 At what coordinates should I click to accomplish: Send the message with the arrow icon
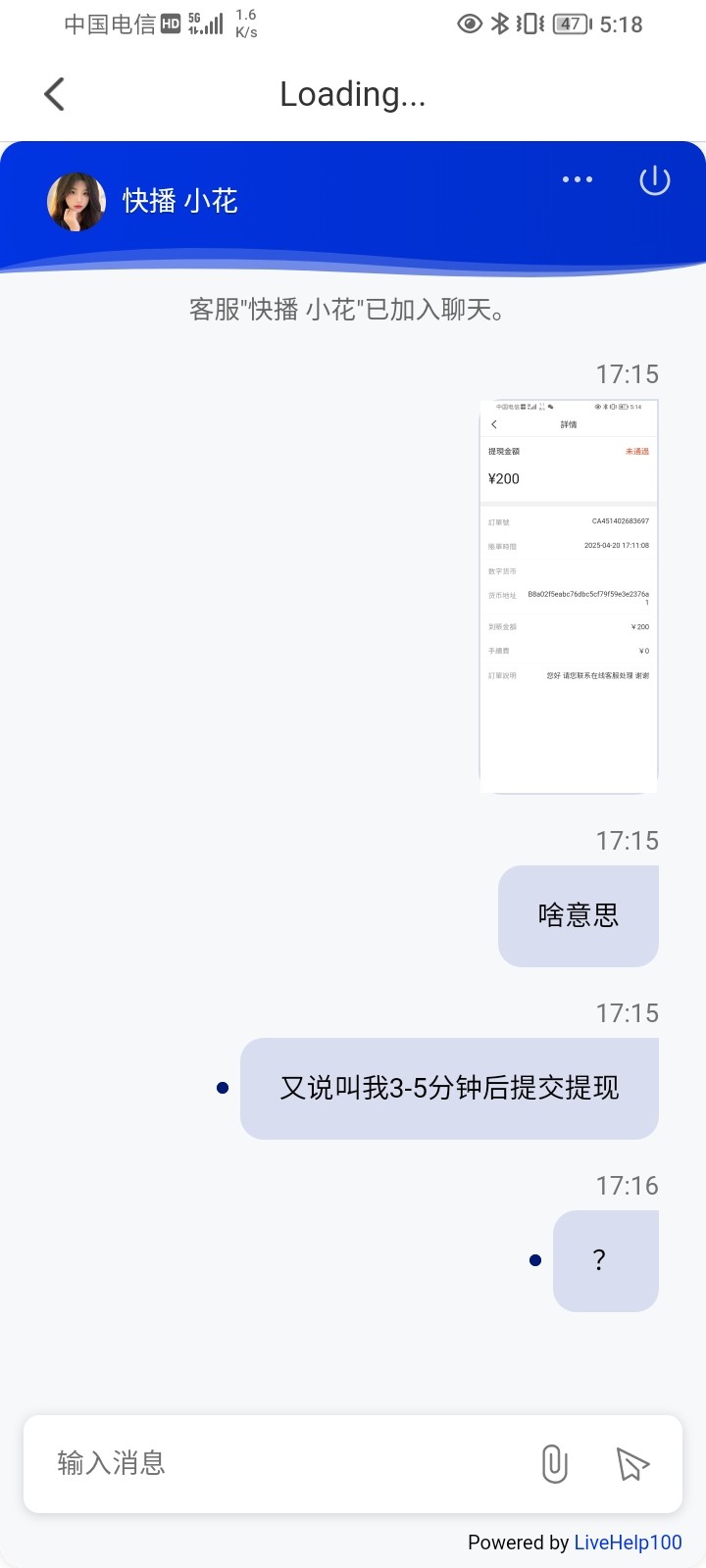[x=632, y=1464]
